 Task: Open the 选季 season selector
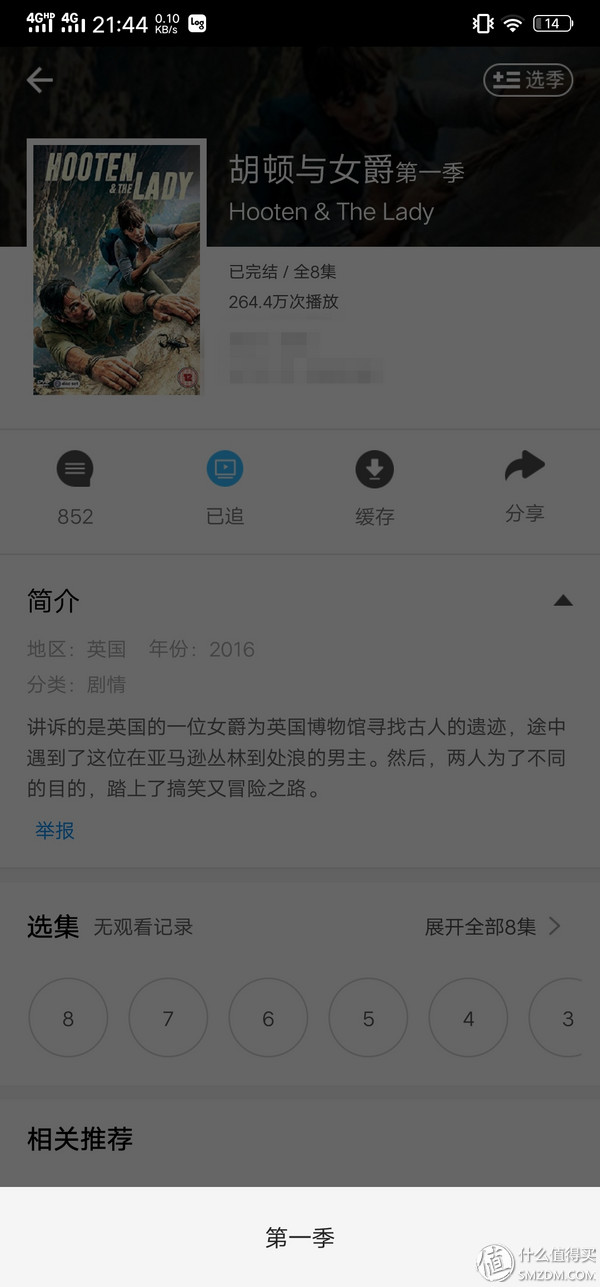[x=528, y=80]
